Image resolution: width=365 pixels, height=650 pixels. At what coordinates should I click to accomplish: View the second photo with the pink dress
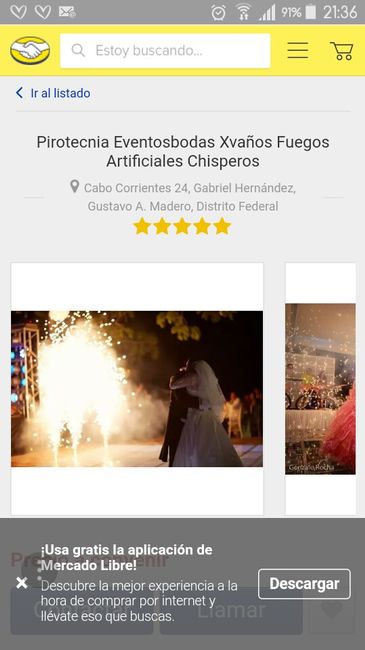click(x=321, y=389)
